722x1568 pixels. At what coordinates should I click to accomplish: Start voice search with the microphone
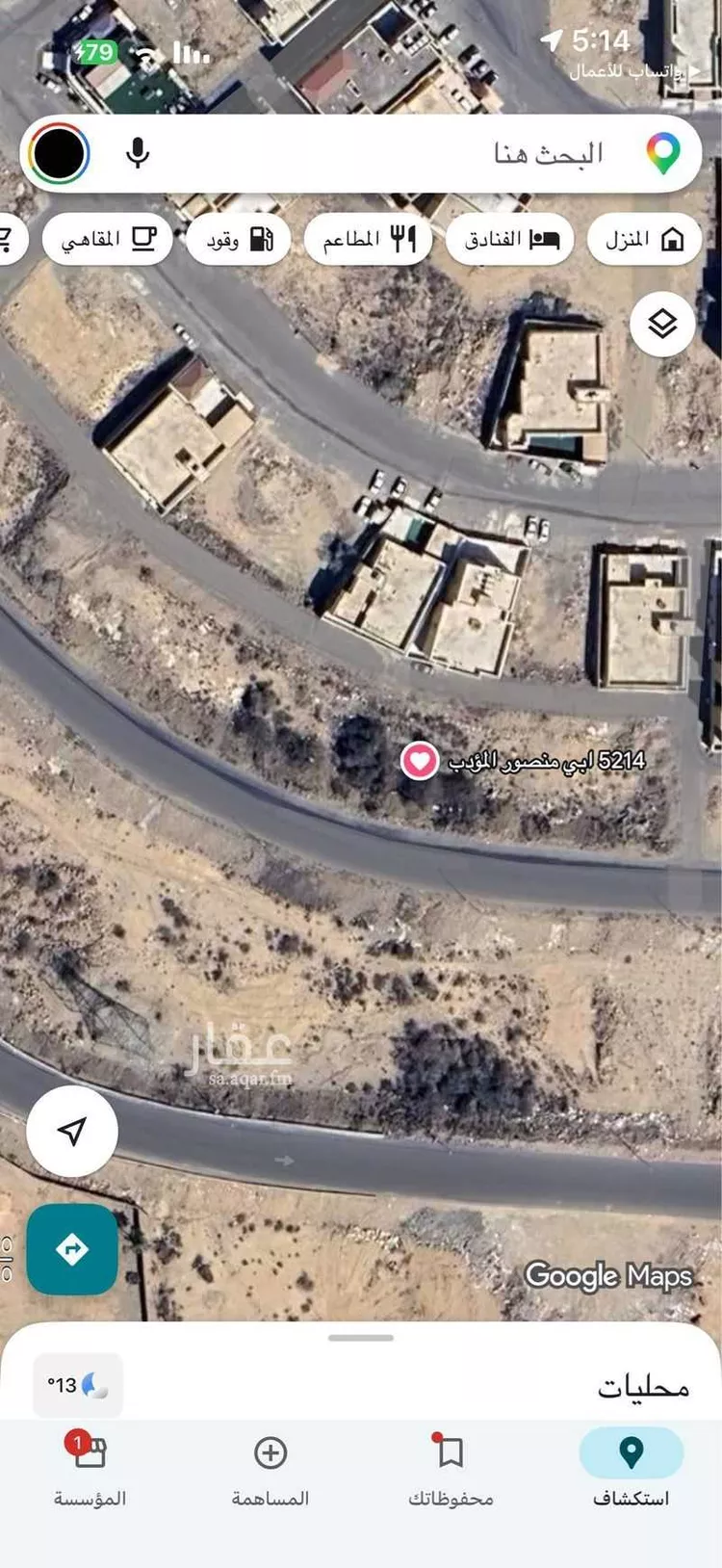(x=138, y=153)
